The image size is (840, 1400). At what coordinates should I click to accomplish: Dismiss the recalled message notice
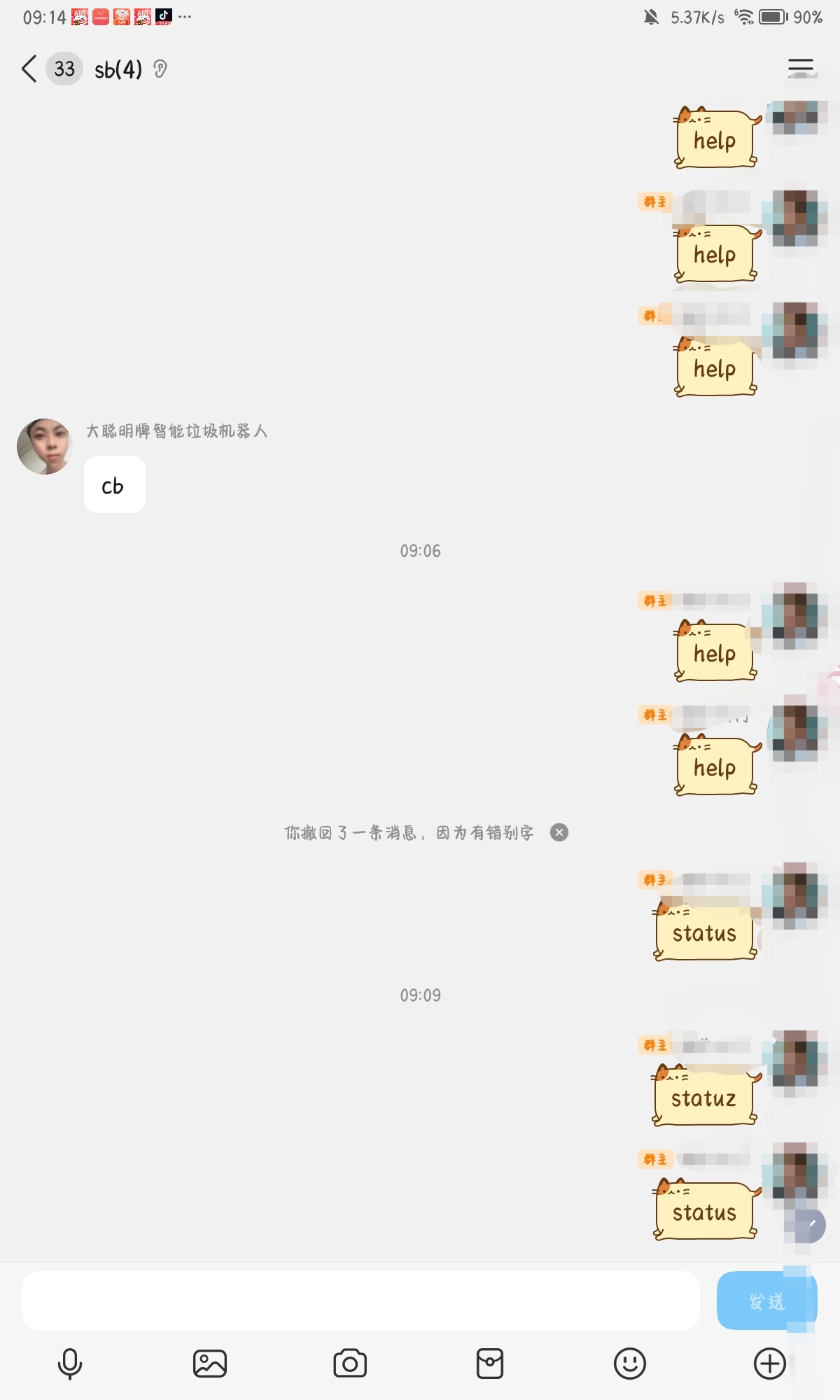pyautogui.click(x=559, y=832)
